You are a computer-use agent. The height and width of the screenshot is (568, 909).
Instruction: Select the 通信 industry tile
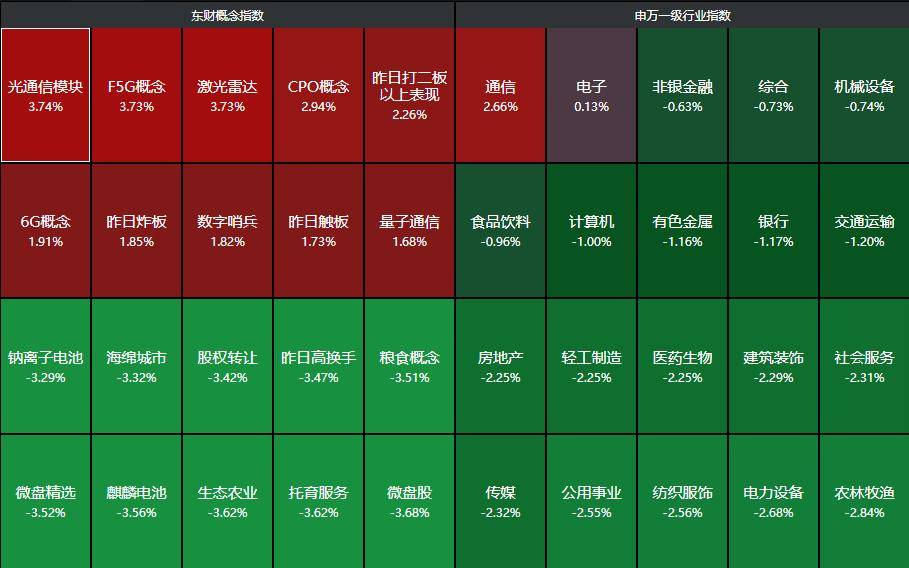coord(500,95)
